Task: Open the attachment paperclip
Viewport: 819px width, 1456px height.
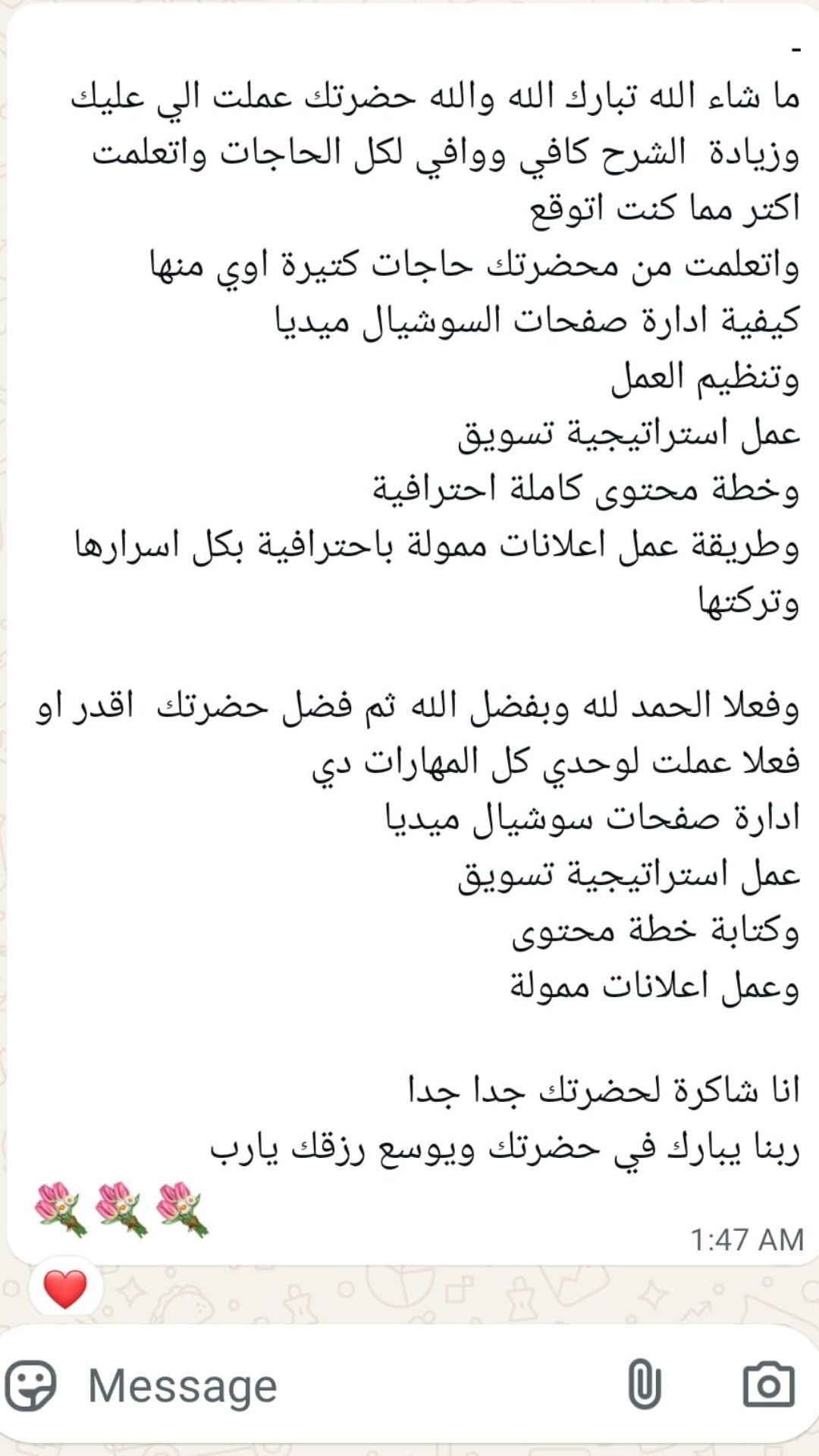Action: 645,1384
